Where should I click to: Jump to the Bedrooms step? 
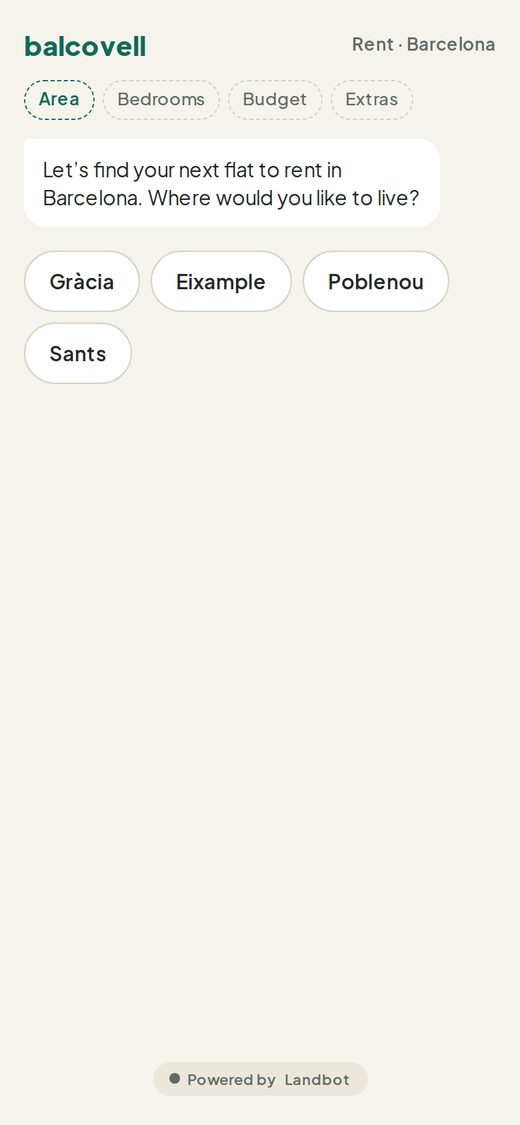pos(161,100)
